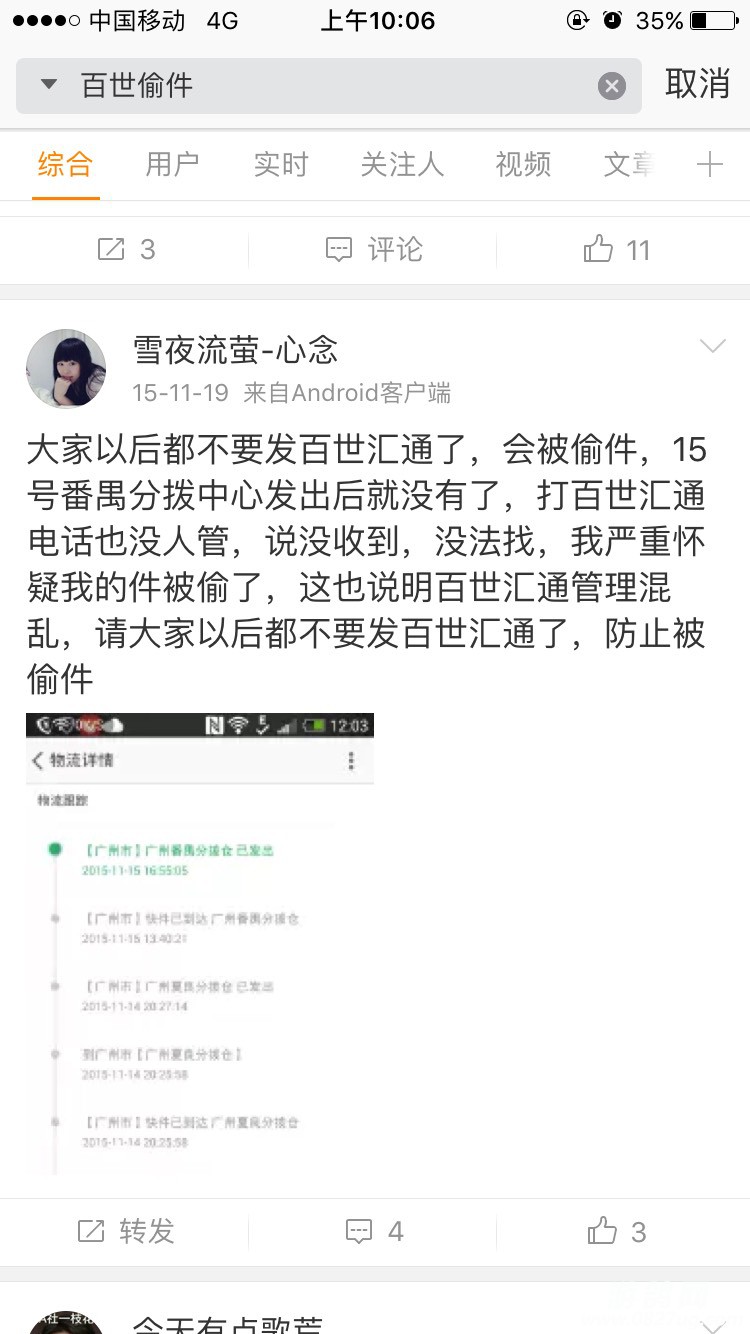Viewport: 750px width, 1334px height.
Task: Select the 综合 tab
Action: (65, 164)
